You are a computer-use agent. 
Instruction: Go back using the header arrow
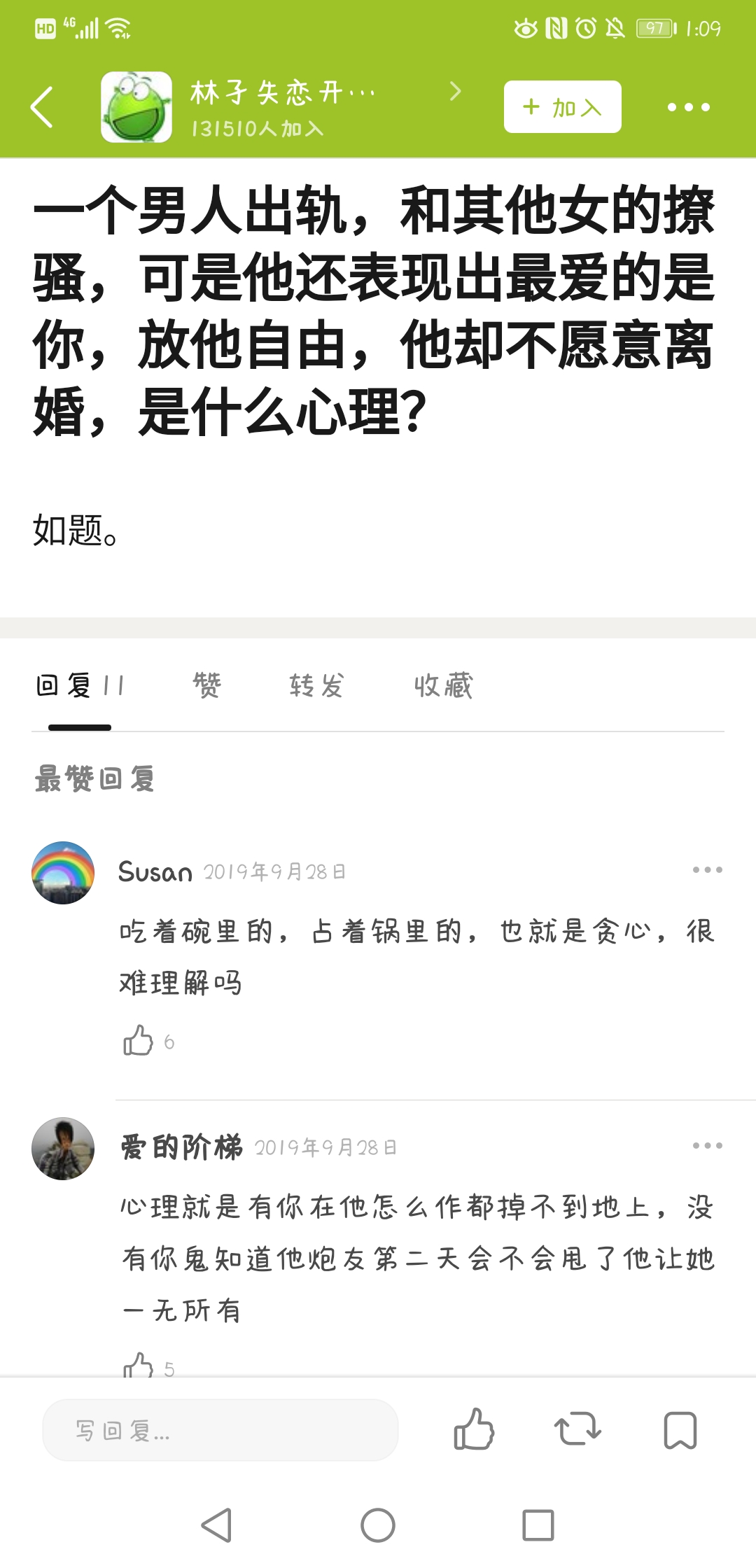tap(42, 107)
